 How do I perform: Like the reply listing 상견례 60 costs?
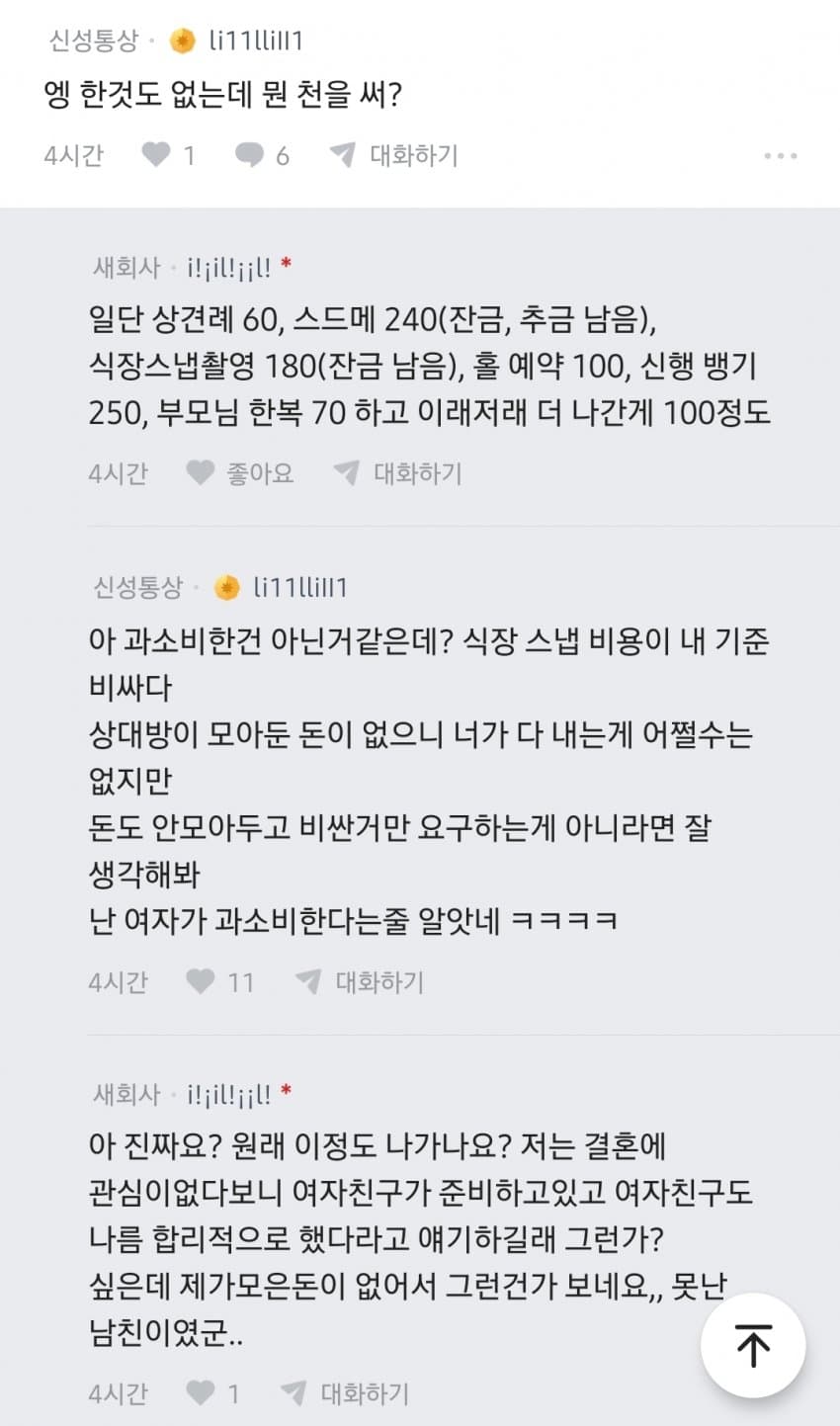click(202, 473)
